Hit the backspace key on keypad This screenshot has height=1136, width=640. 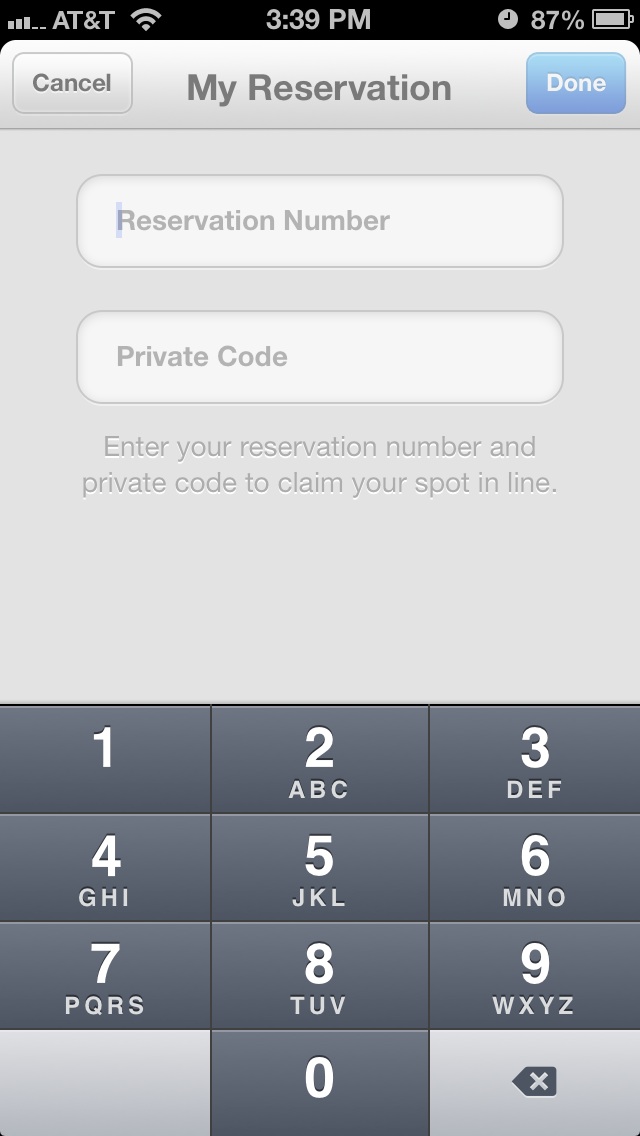[535, 1083]
